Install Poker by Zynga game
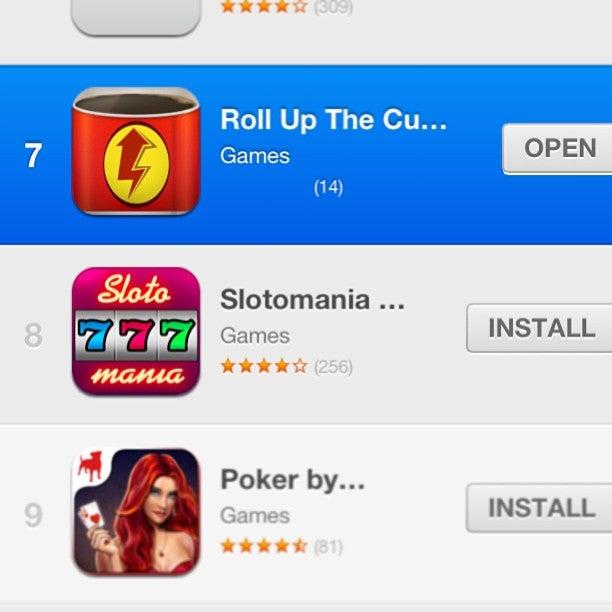The width and height of the screenshot is (612, 612). (540, 508)
